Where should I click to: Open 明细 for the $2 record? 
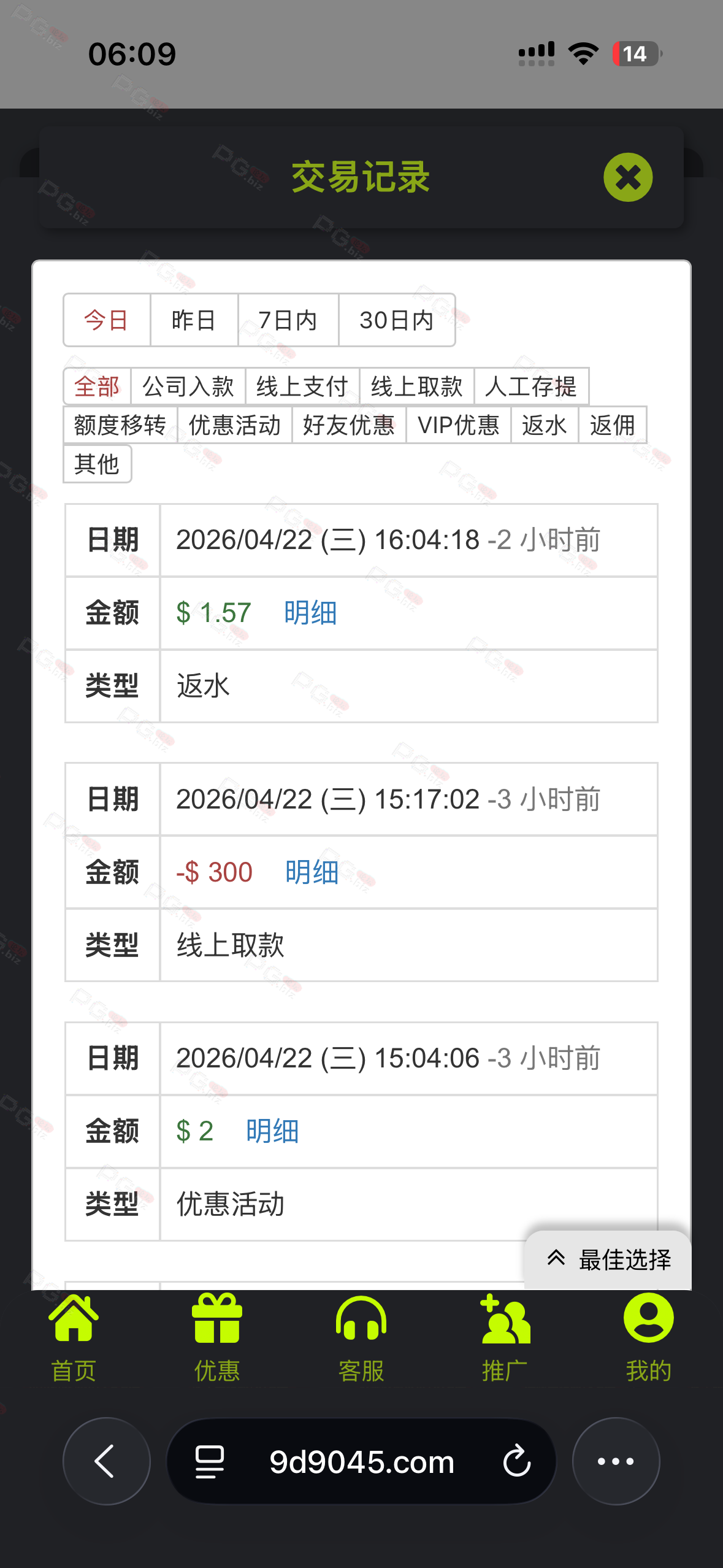pyautogui.click(x=272, y=1131)
